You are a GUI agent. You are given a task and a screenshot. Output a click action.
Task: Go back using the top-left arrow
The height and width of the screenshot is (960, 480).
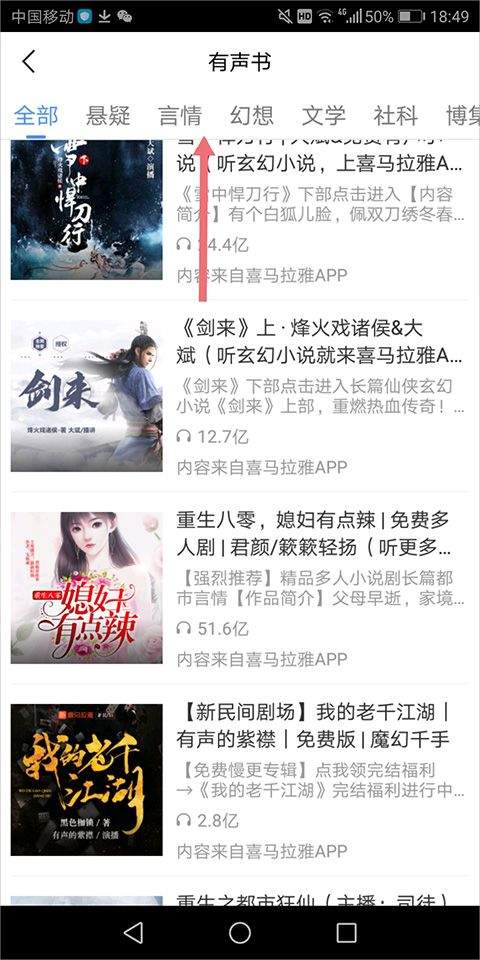click(29, 62)
